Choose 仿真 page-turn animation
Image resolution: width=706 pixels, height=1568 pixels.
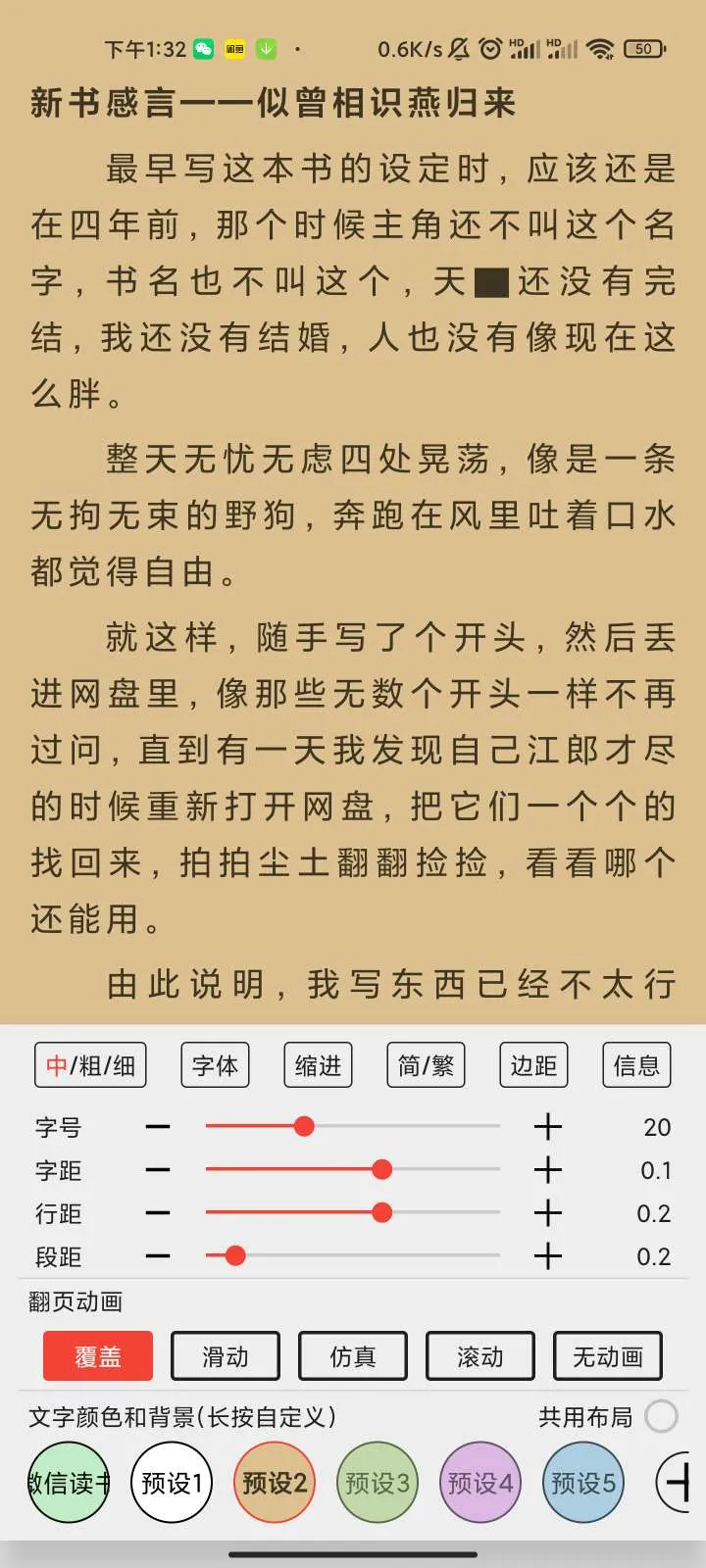(353, 1356)
